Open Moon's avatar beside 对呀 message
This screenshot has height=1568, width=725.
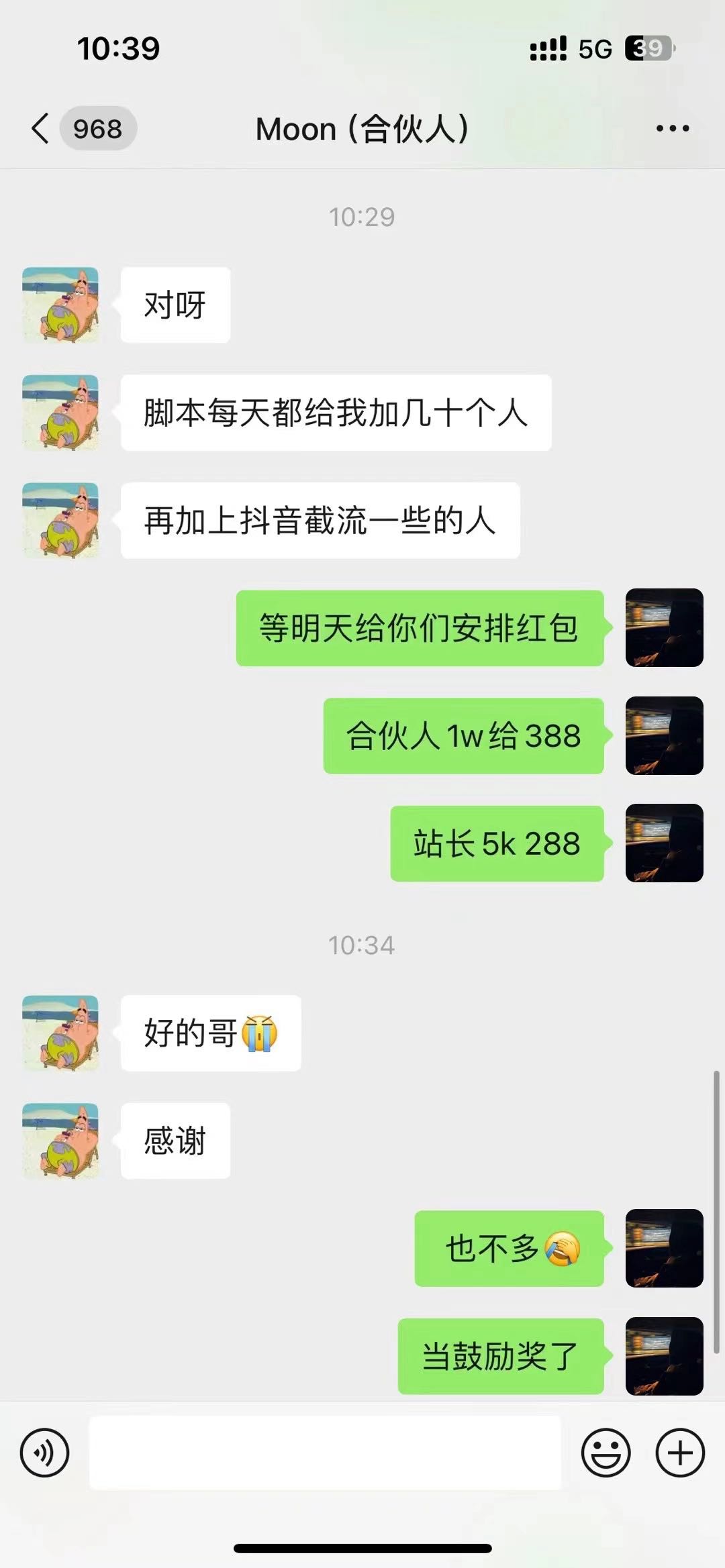(x=60, y=305)
